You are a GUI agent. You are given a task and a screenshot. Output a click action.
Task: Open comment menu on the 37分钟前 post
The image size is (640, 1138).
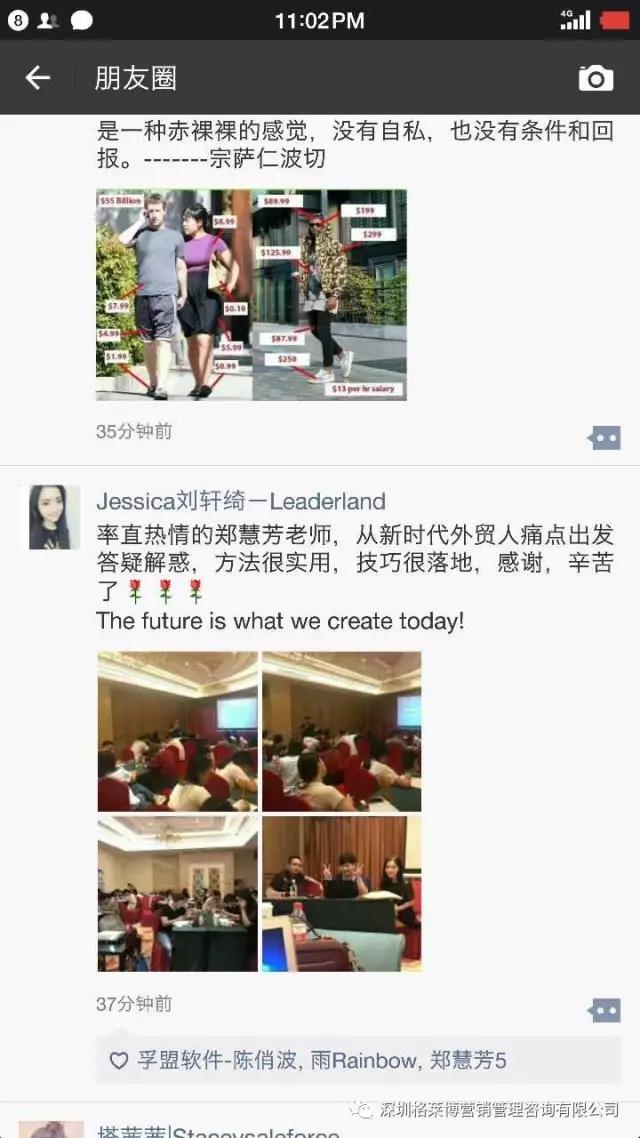604,1010
